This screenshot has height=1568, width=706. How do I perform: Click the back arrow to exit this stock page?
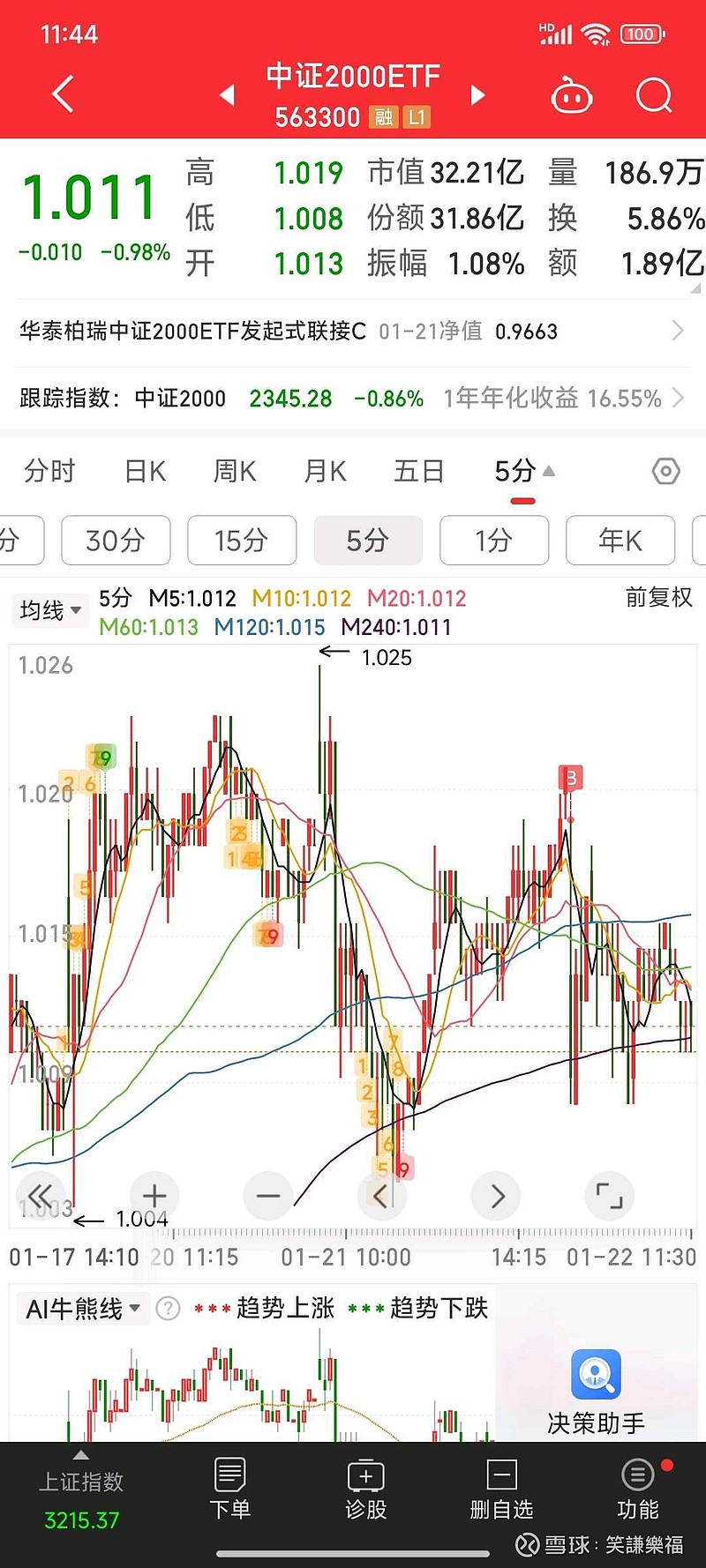[x=61, y=94]
